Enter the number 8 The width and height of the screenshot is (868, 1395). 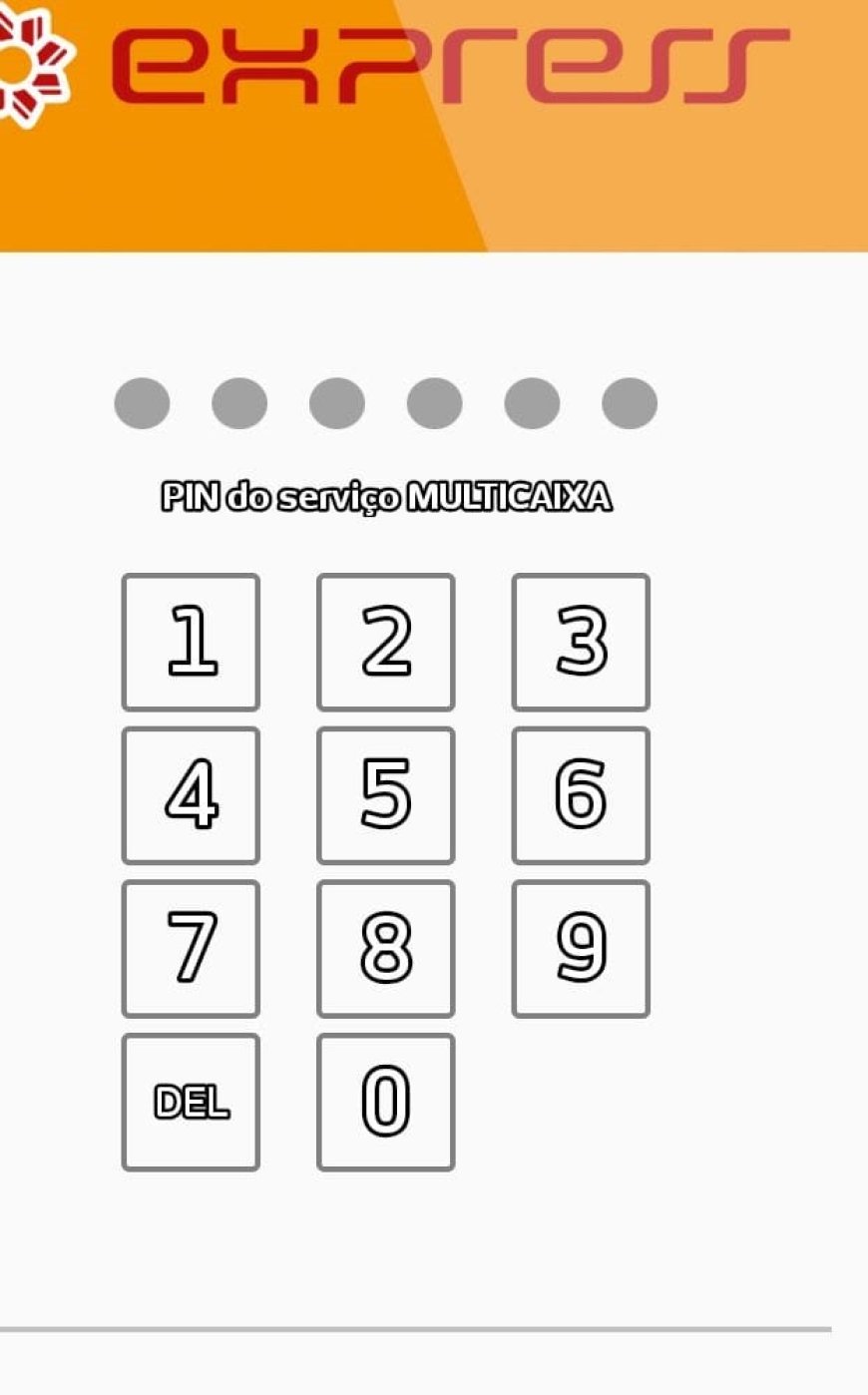coord(386,948)
